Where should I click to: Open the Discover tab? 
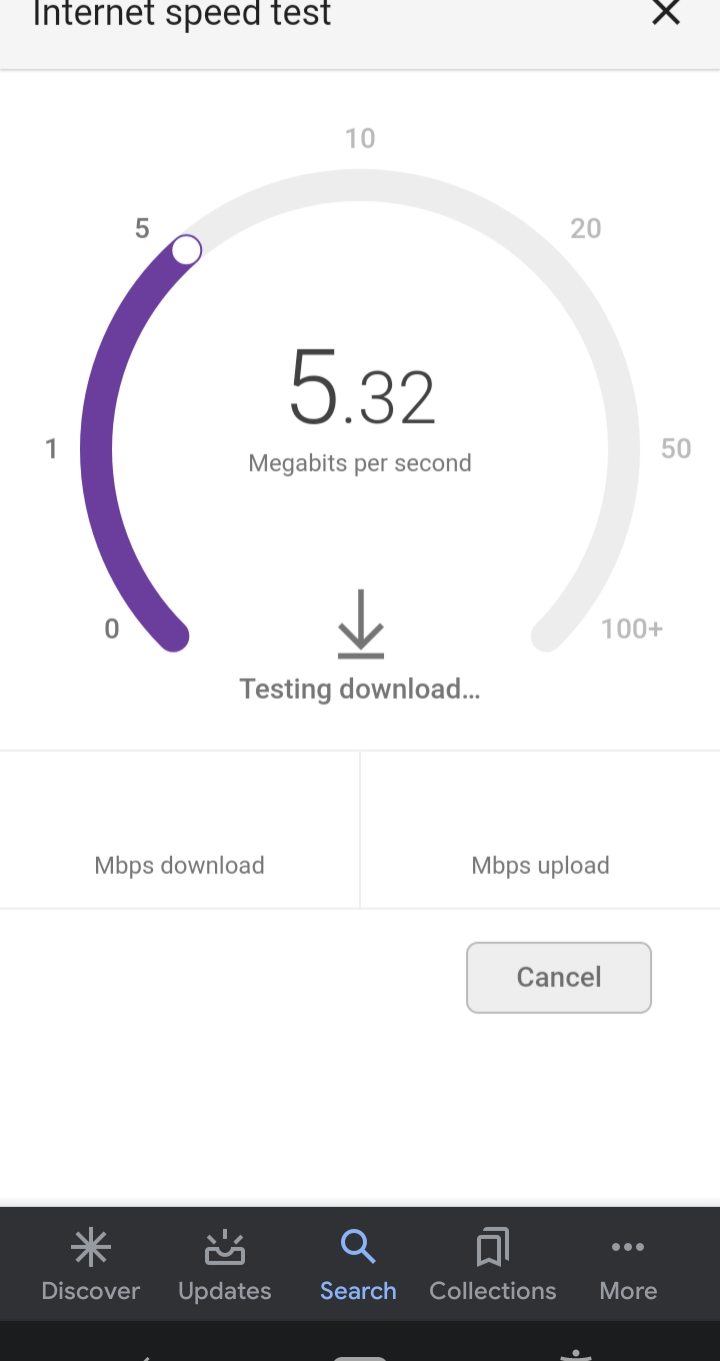(91, 1264)
